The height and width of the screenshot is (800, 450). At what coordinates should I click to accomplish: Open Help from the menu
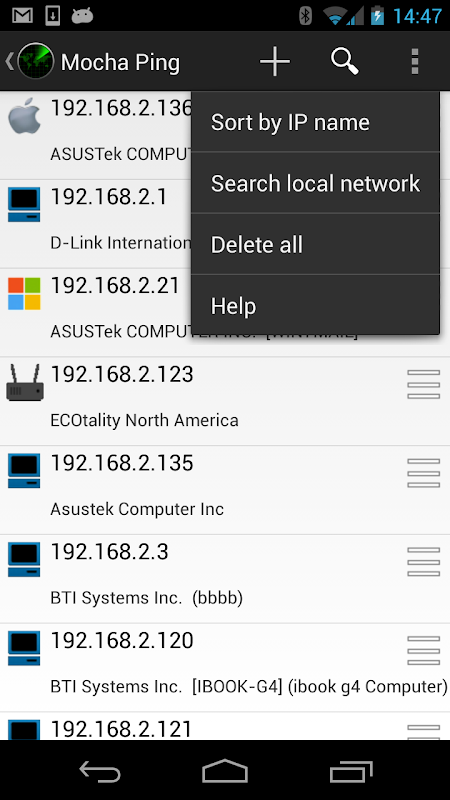tap(315, 306)
